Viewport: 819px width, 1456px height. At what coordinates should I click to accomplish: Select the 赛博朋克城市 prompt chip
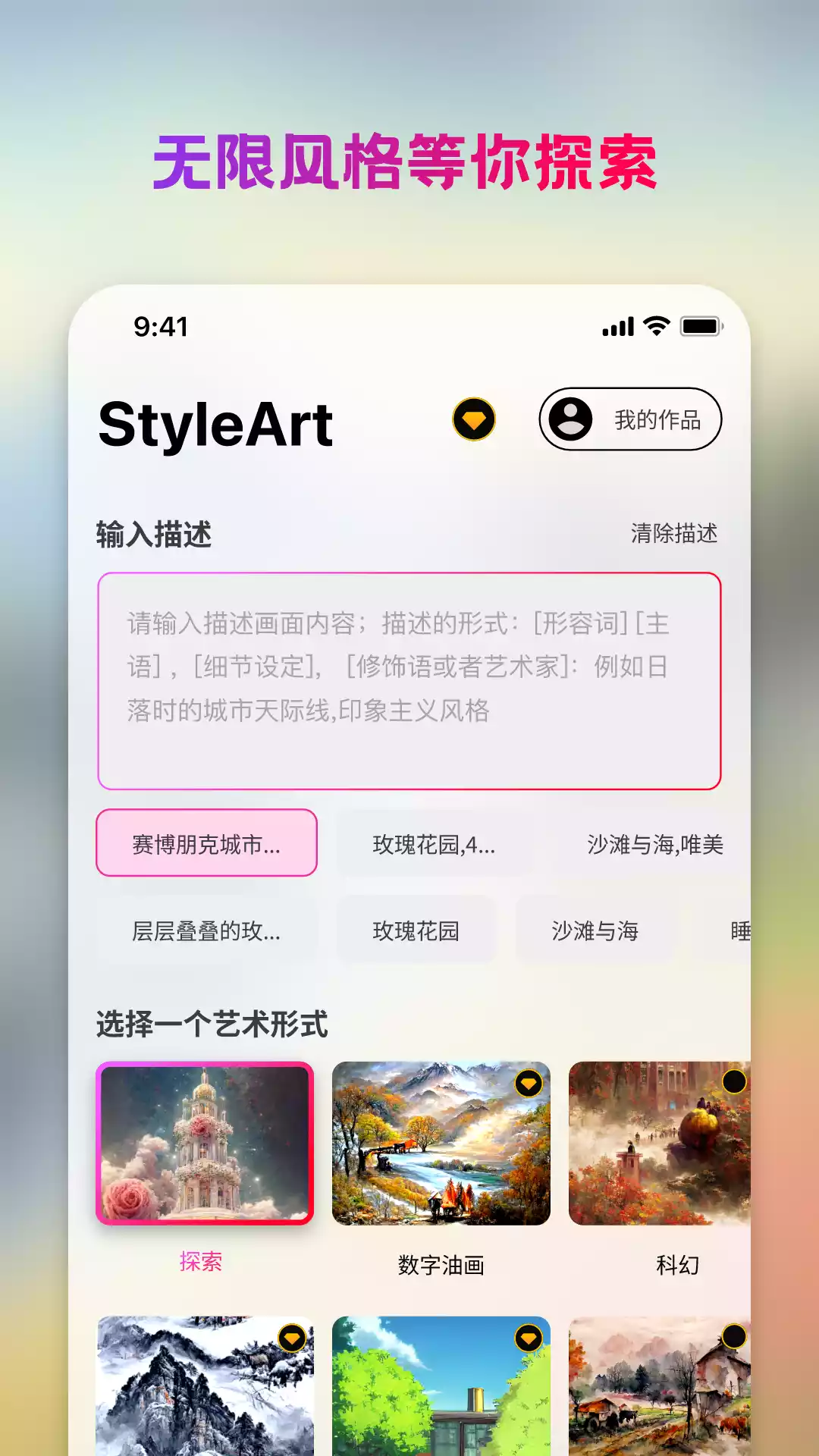(x=206, y=844)
